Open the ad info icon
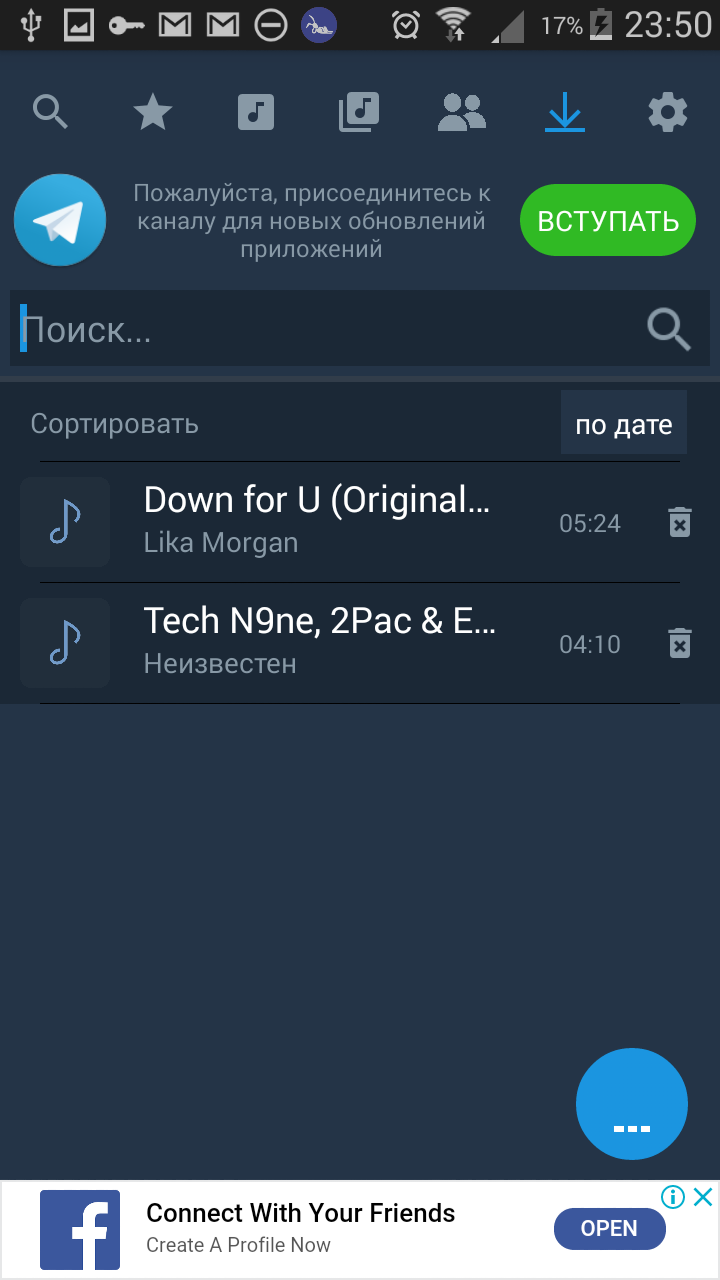Viewport: 720px width, 1280px height. [673, 1197]
